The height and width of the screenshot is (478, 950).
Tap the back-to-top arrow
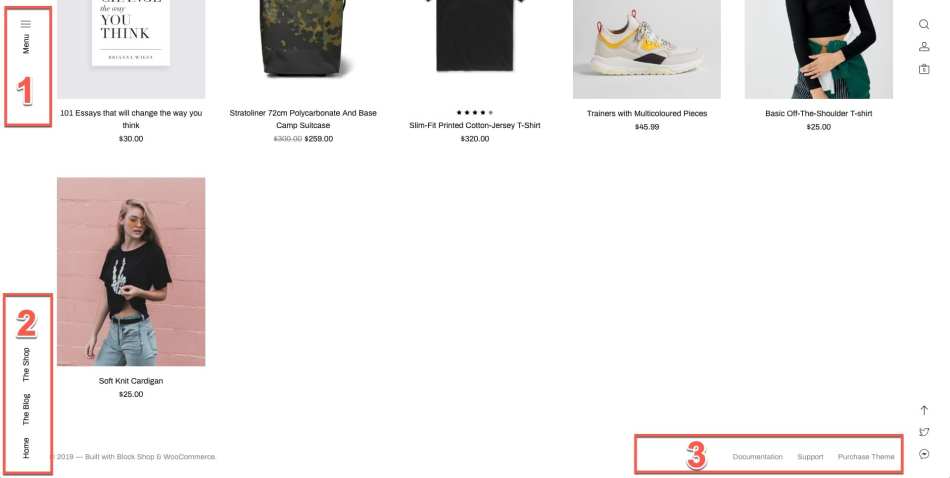point(924,410)
